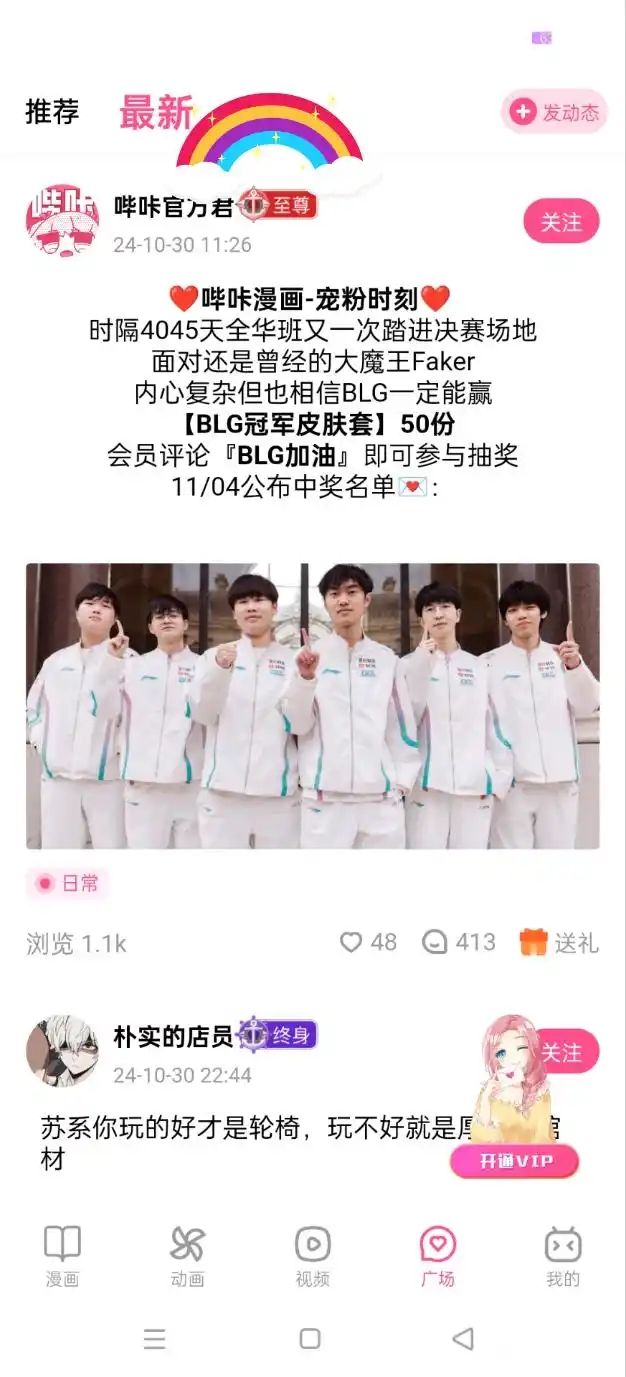Viewport: 626px width, 1377px height.
Task: Tap the 开通VIP floating banner
Action: tap(514, 1161)
